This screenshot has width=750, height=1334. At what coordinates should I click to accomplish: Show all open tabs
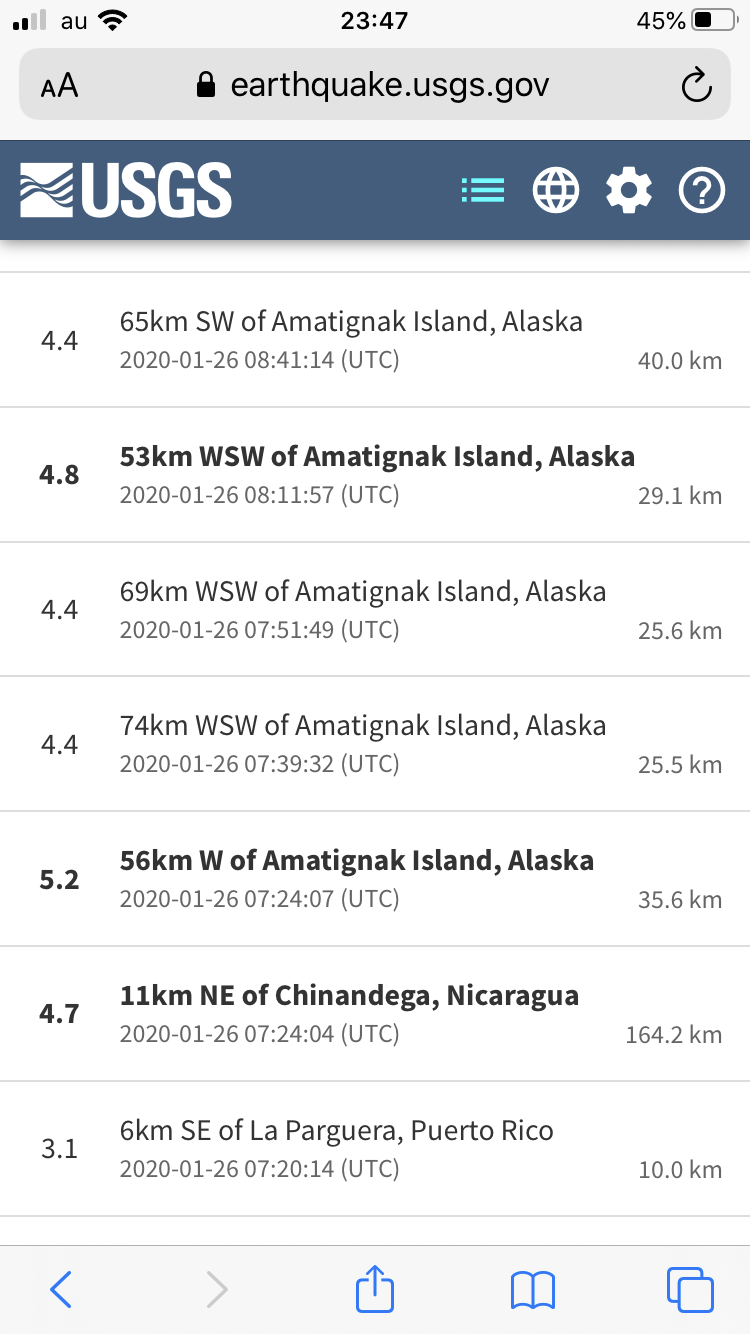(689, 1289)
